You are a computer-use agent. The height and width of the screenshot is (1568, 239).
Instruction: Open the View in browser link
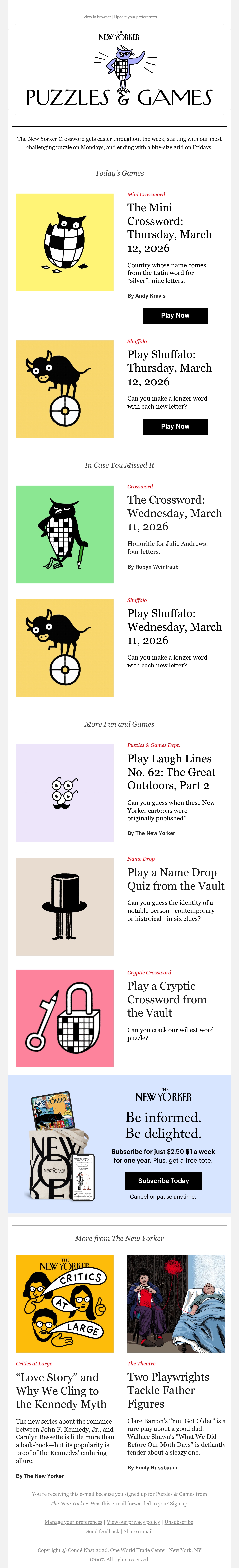point(97,17)
